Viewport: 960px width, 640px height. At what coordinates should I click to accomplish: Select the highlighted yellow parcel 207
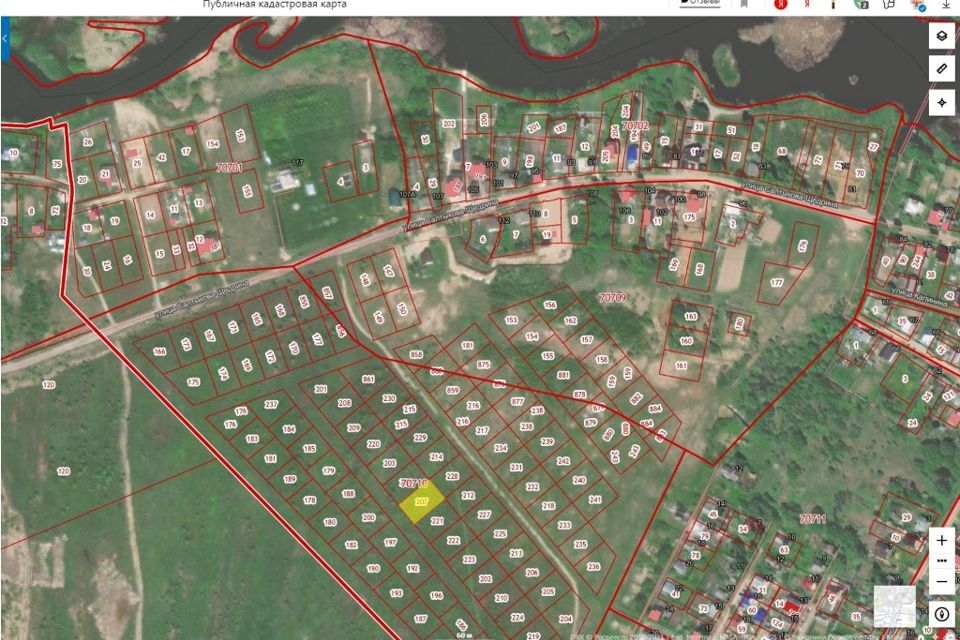pos(421,503)
